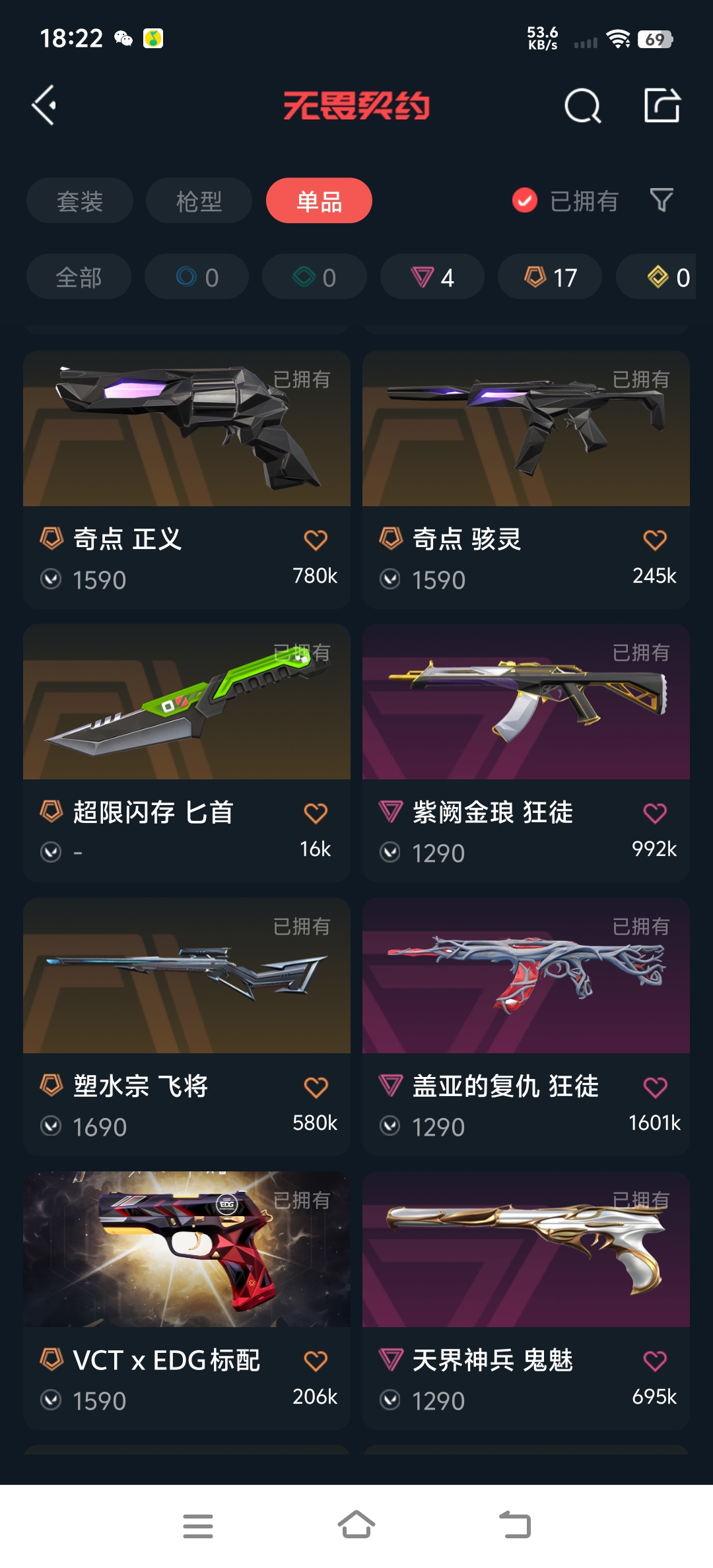Image resolution: width=713 pixels, height=1568 pixels.
Task: Switch to the 套装 tab
Action: pos(80,201)
